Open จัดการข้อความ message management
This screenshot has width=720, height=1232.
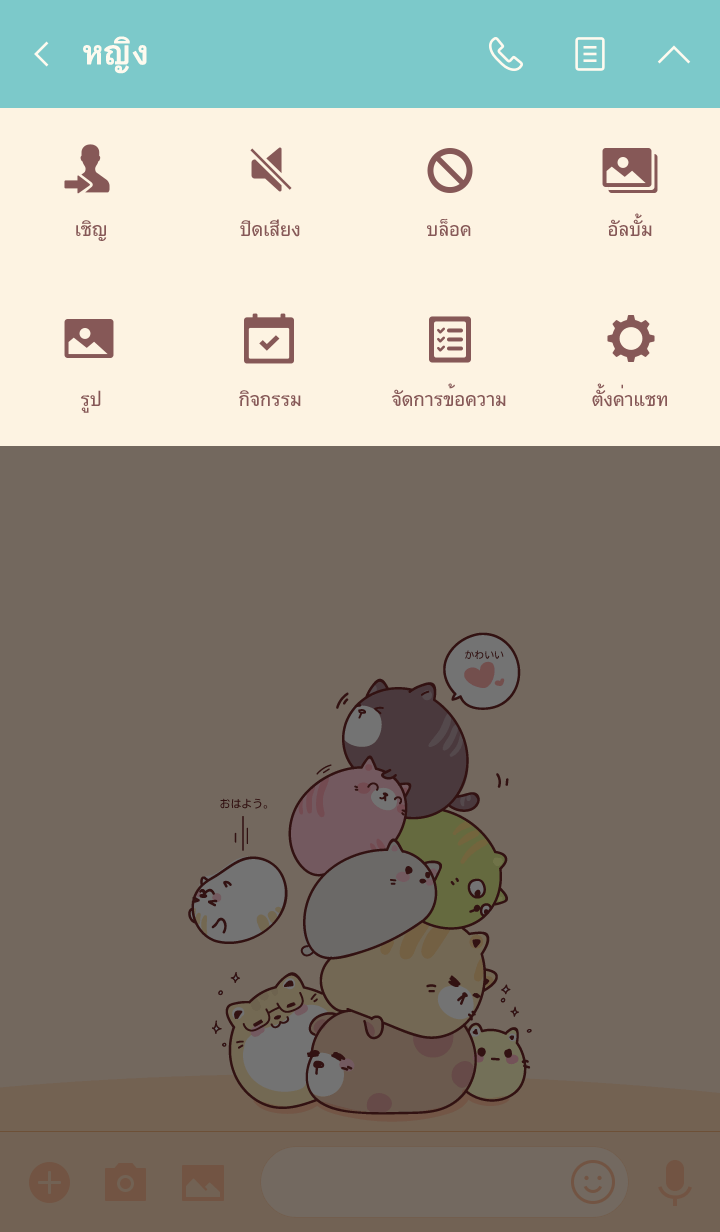tap(449, 360)
